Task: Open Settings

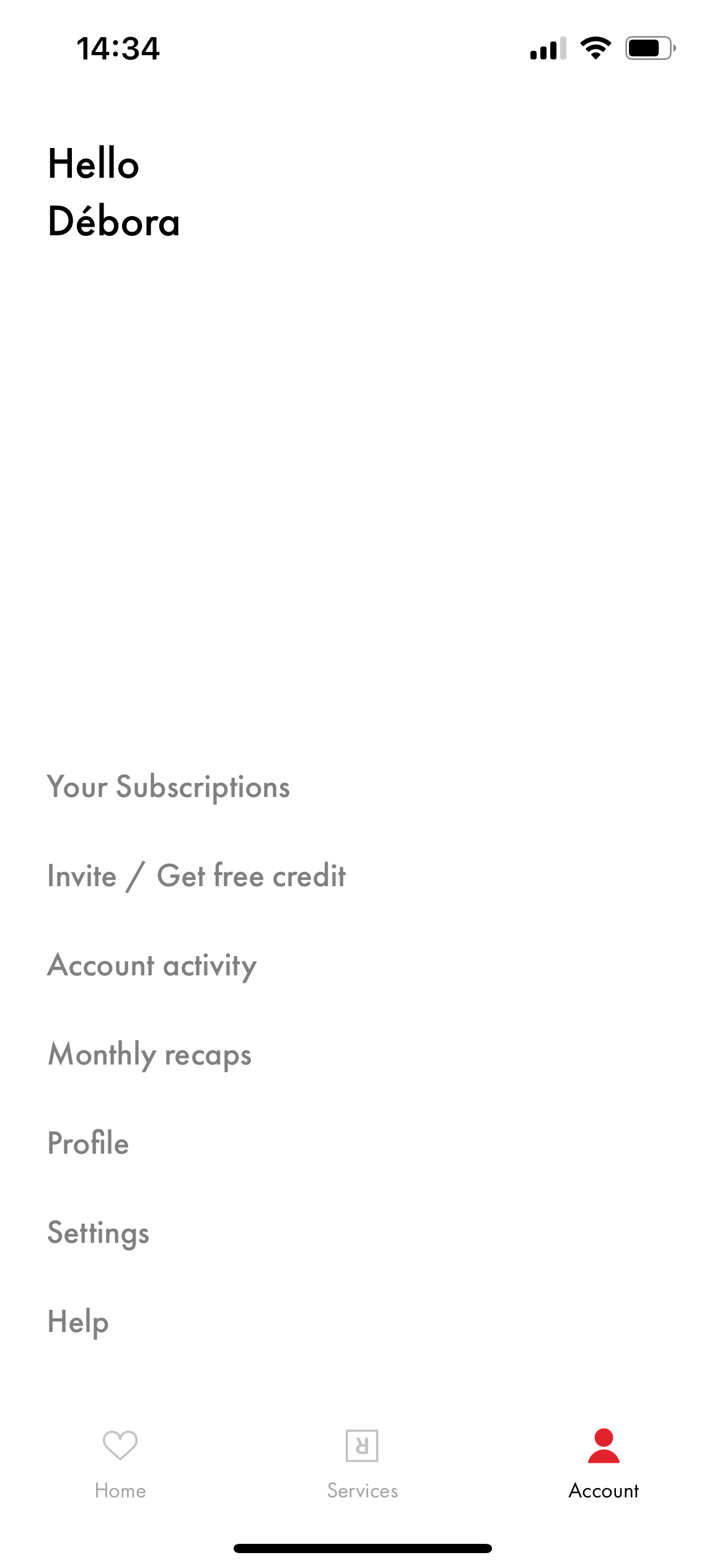Action: (99, 1233)
